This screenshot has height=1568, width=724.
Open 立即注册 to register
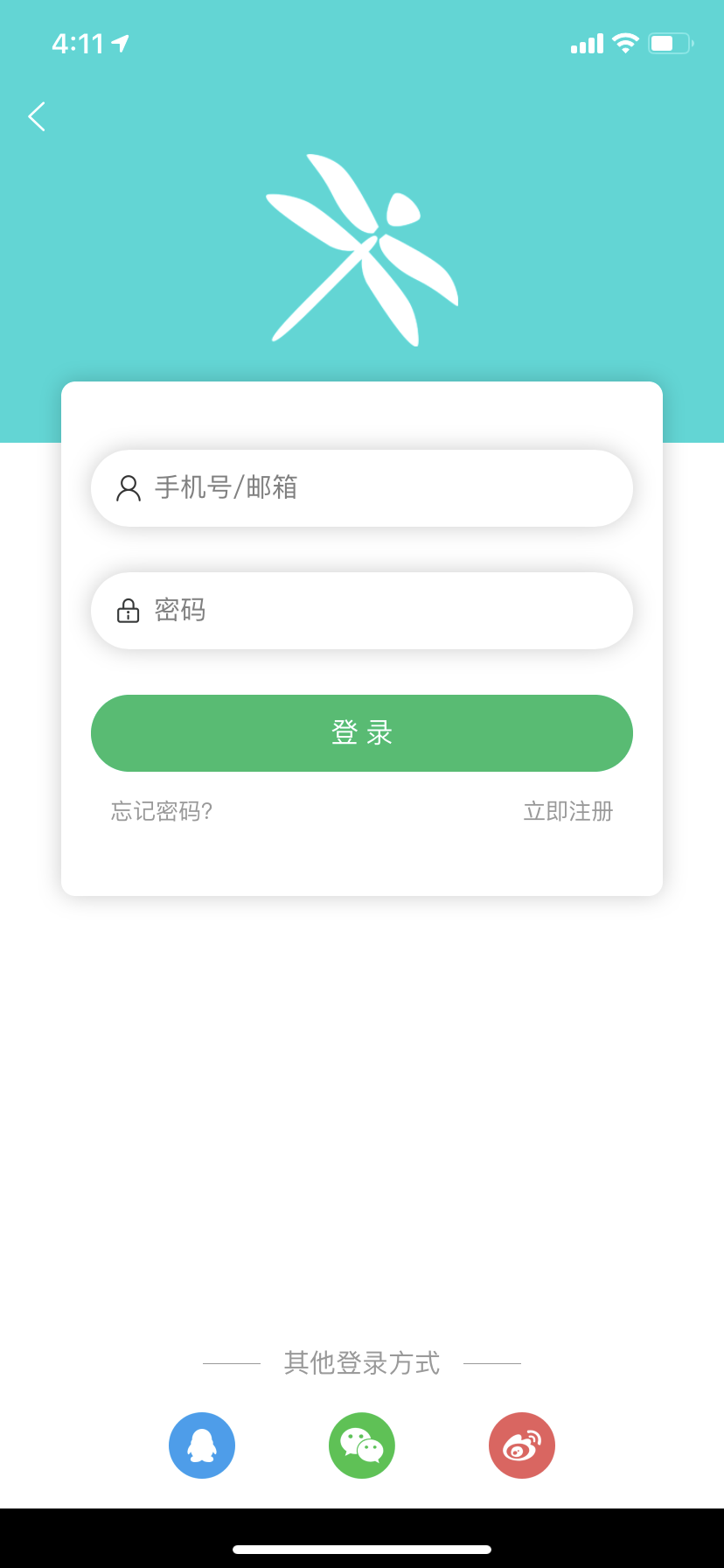568,811
